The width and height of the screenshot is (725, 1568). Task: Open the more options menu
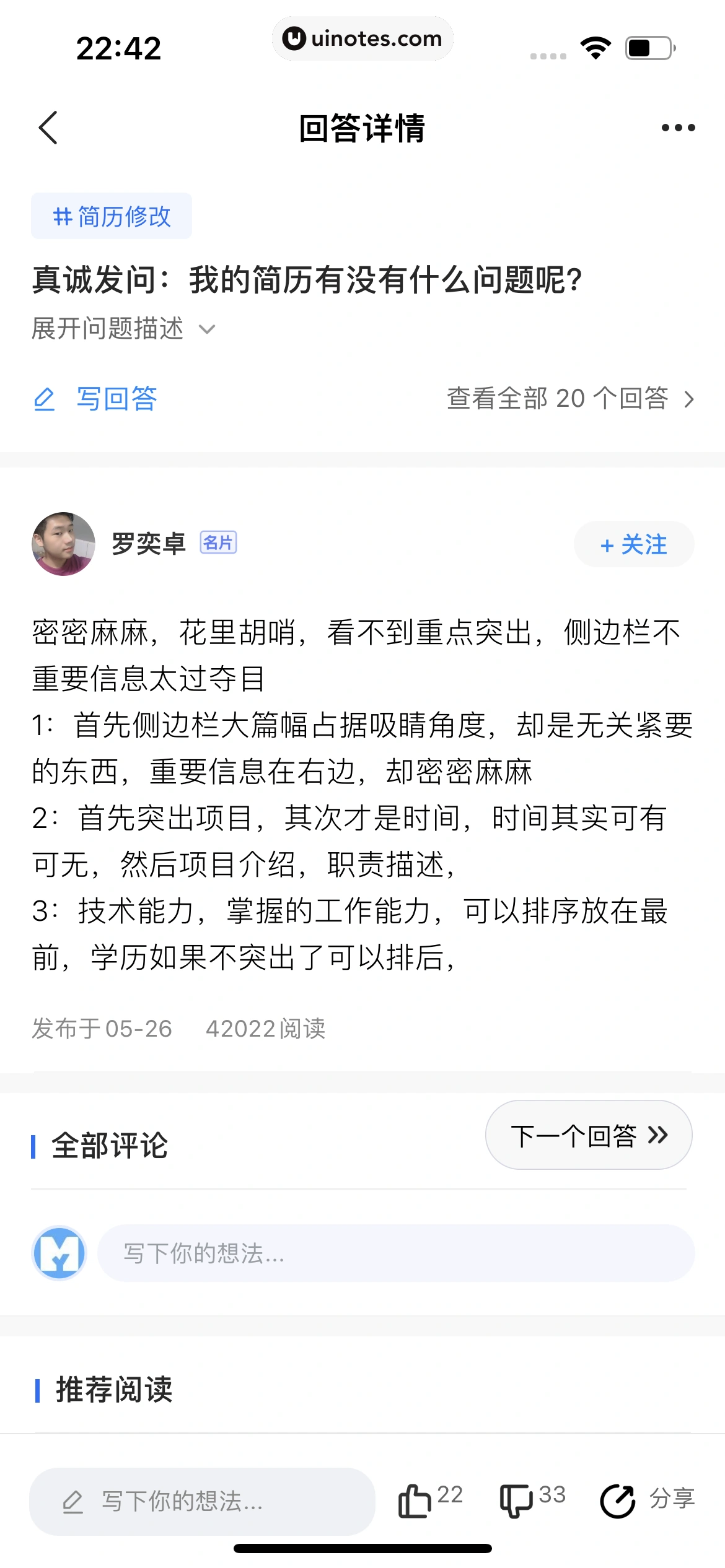(x=676, y=127)
